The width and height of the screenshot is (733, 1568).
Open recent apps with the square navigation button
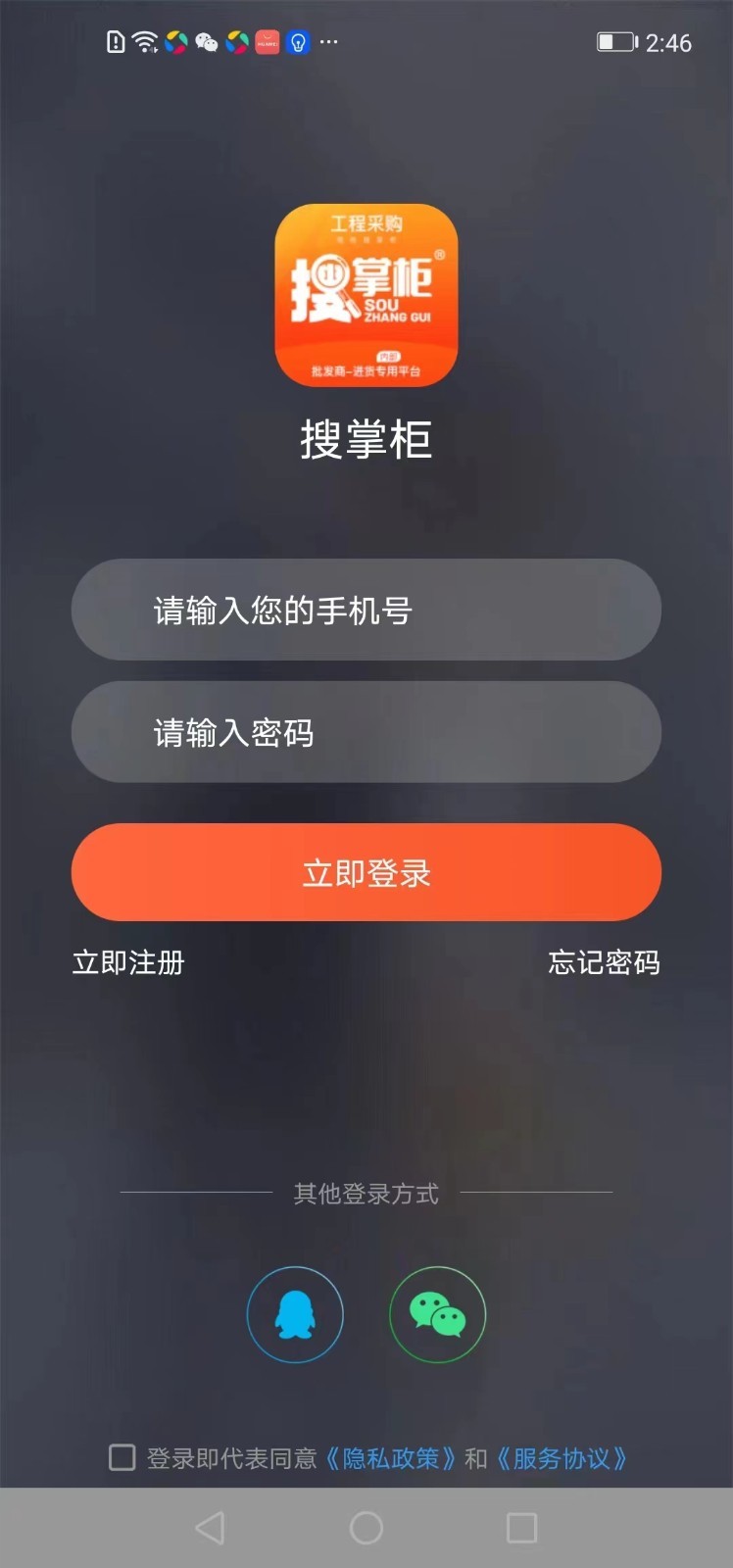[x=520, y=1527]
